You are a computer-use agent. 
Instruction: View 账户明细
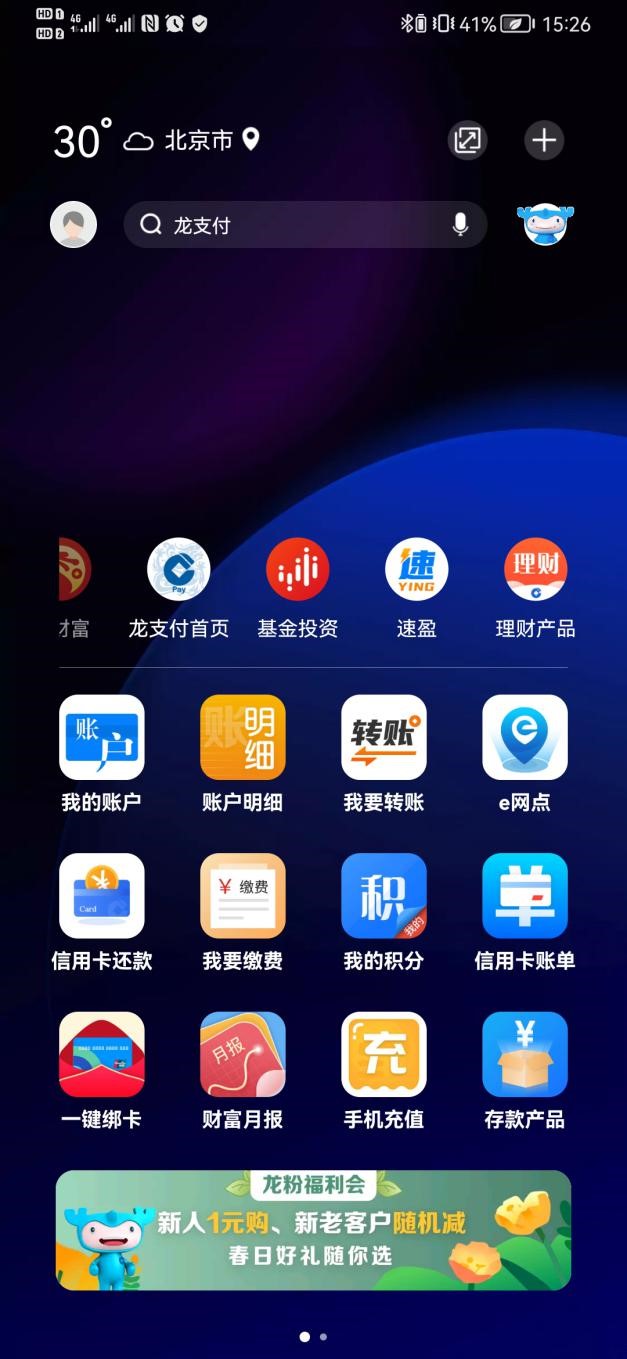(x=243, y=738)
